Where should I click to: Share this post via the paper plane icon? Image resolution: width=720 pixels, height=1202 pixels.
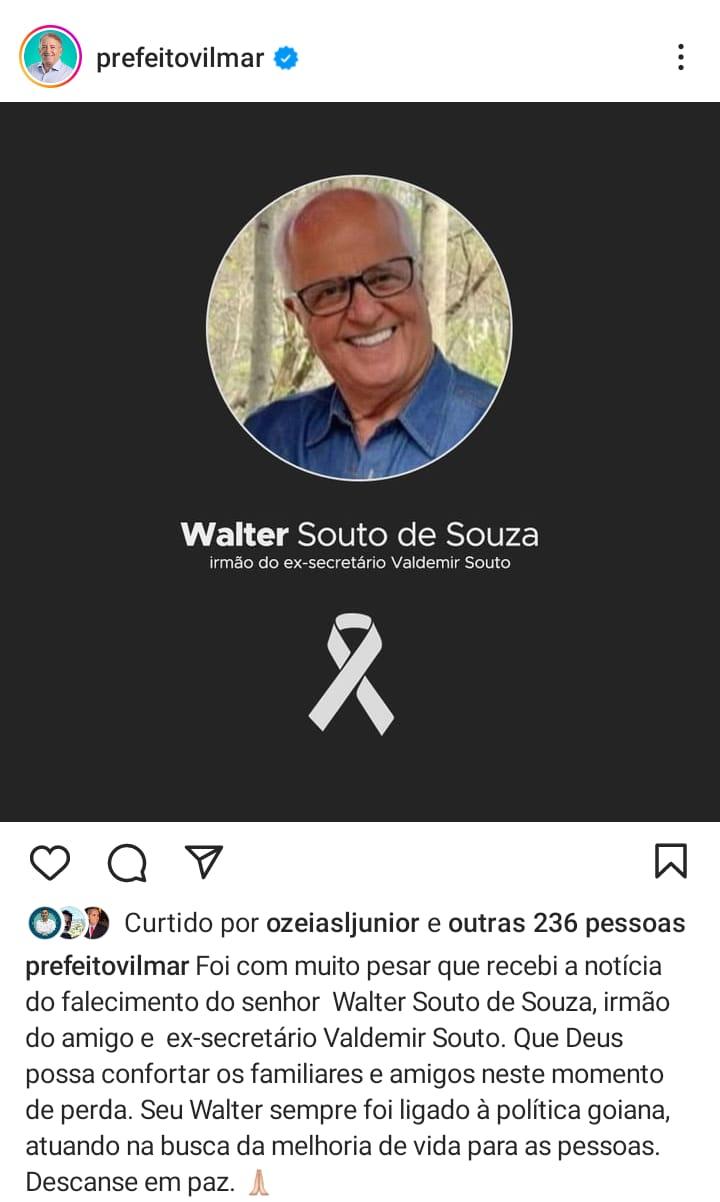click(204, 861)
